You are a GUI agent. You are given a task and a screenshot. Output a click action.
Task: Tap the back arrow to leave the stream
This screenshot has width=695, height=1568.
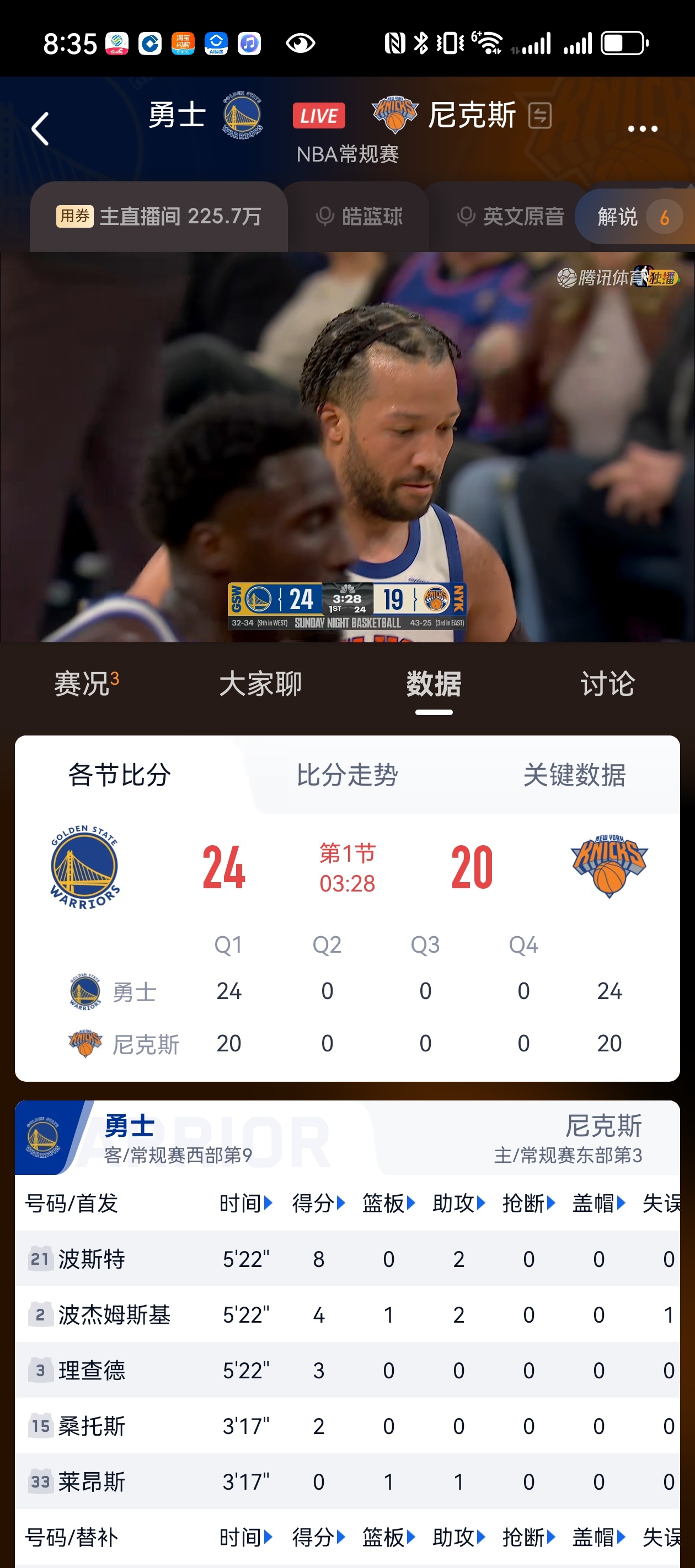point(40,128)
